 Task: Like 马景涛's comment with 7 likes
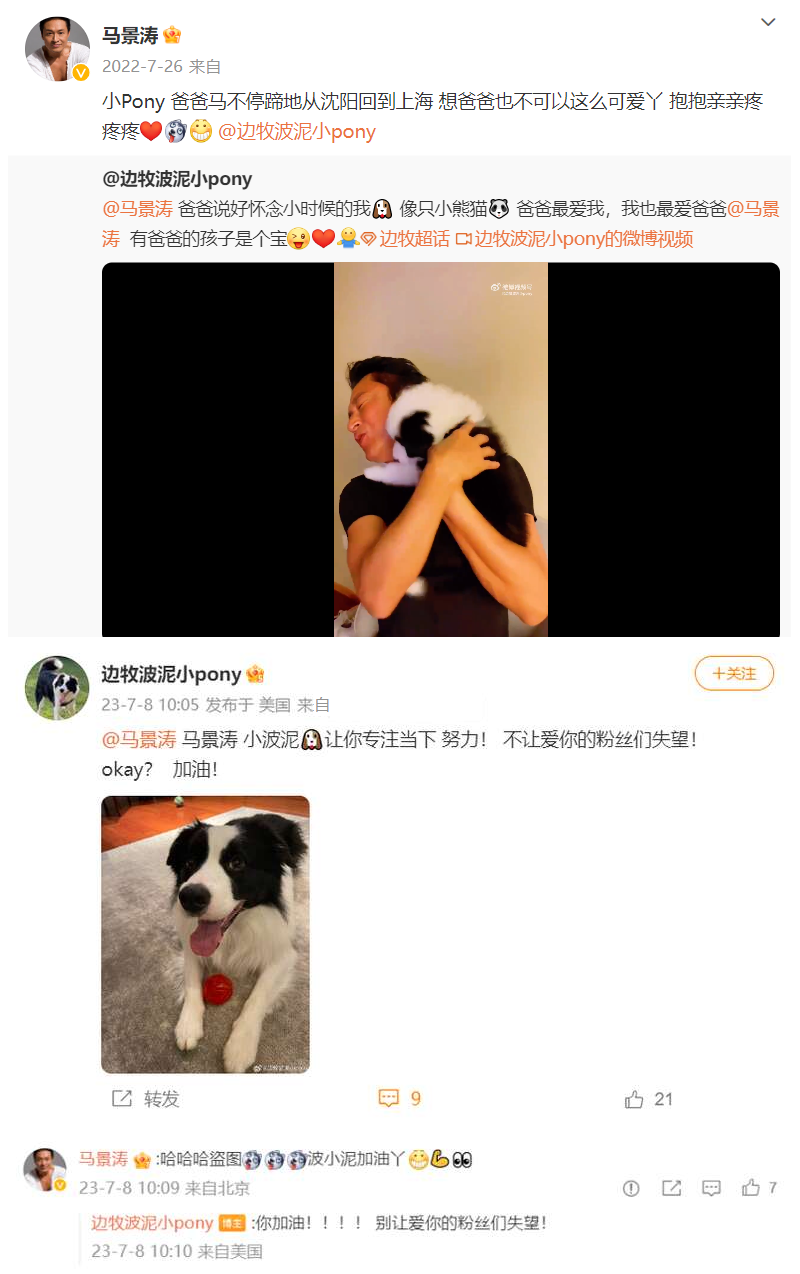(758, 1188)
